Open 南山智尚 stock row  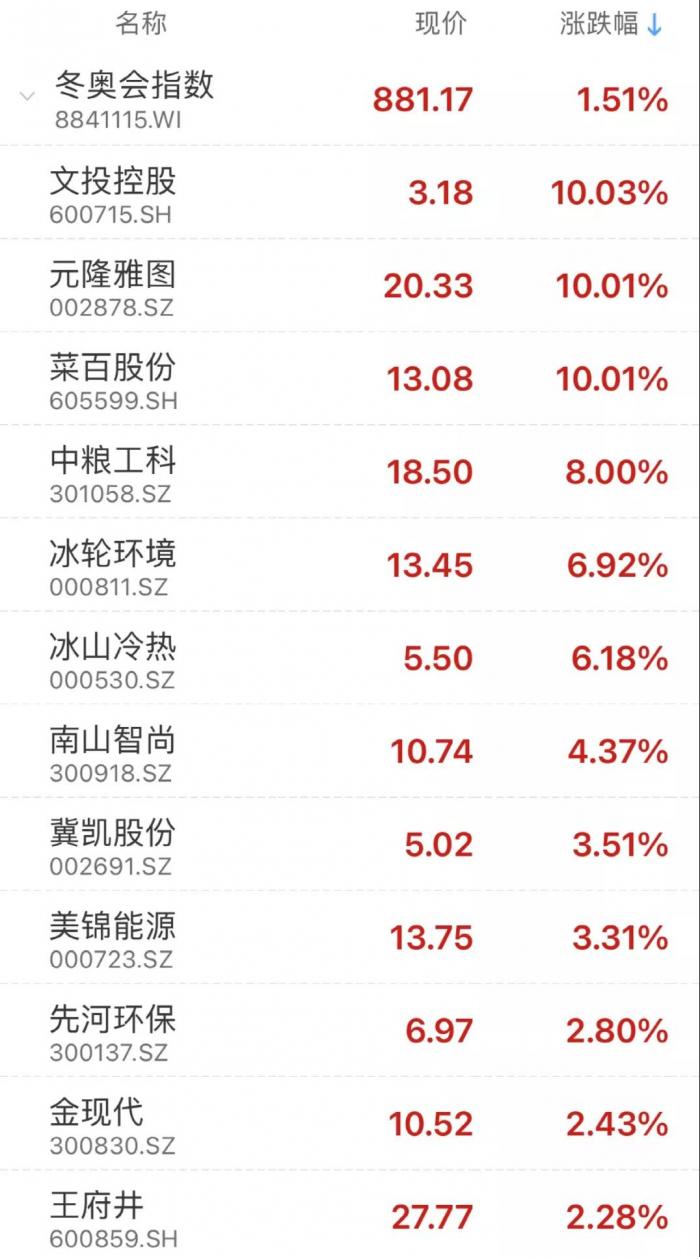click(350, 751)
